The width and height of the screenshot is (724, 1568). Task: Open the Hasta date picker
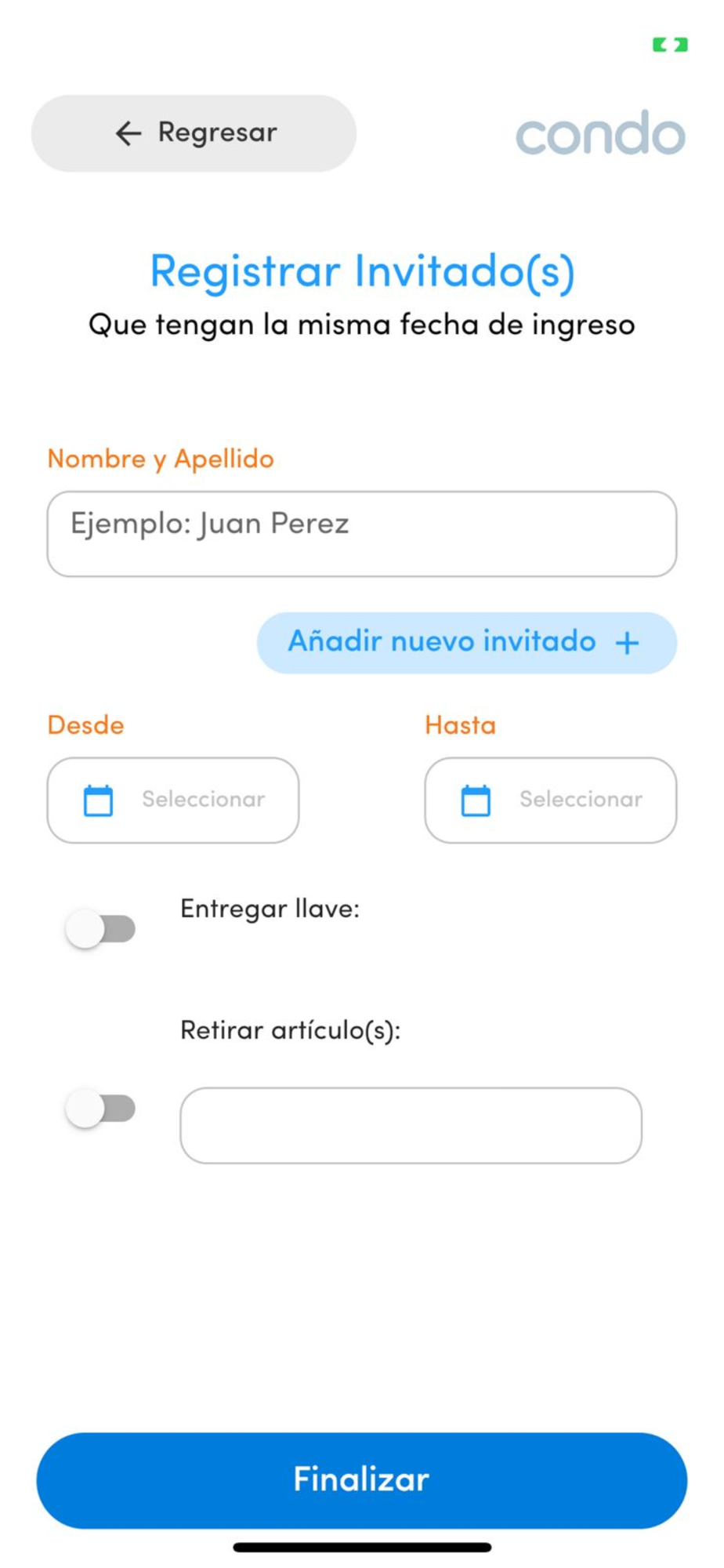pos(550,800)
